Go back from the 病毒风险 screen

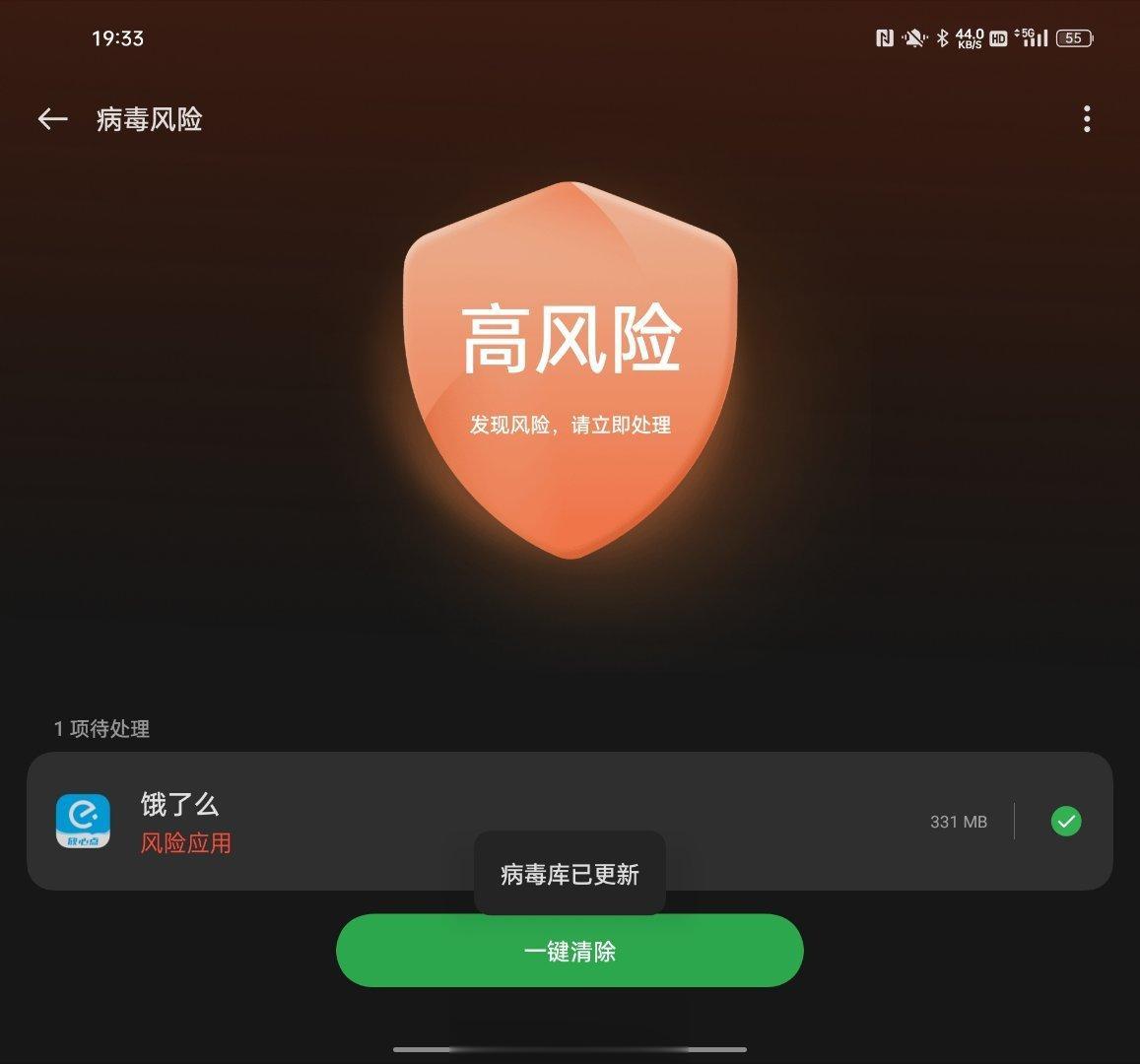click(53, 119)
